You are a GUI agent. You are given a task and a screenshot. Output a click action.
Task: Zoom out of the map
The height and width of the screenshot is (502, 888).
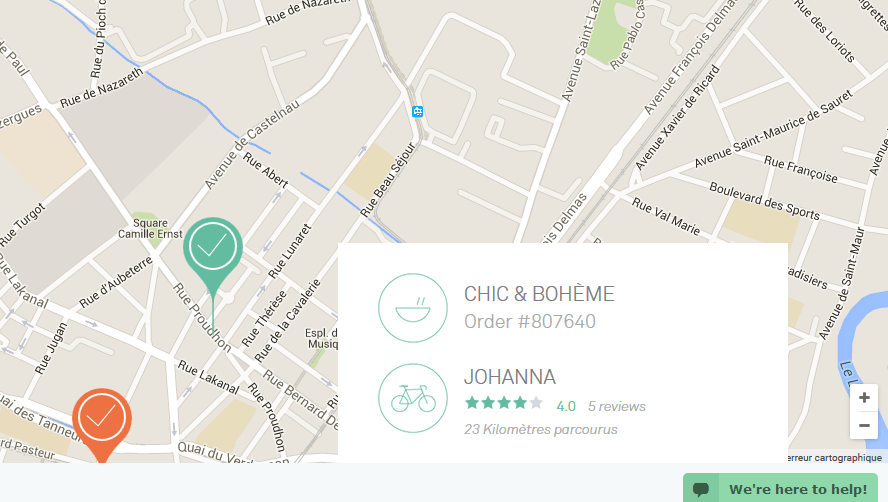click(x=864, y=425)
